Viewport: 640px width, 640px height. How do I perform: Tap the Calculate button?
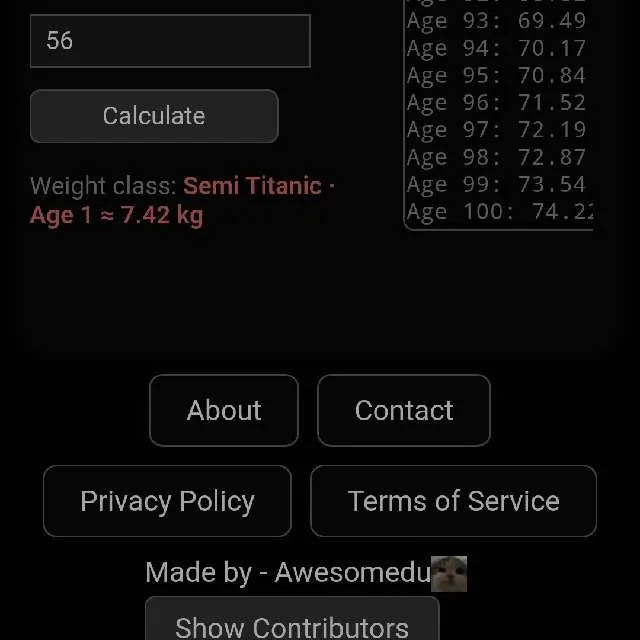click(154, 116)
